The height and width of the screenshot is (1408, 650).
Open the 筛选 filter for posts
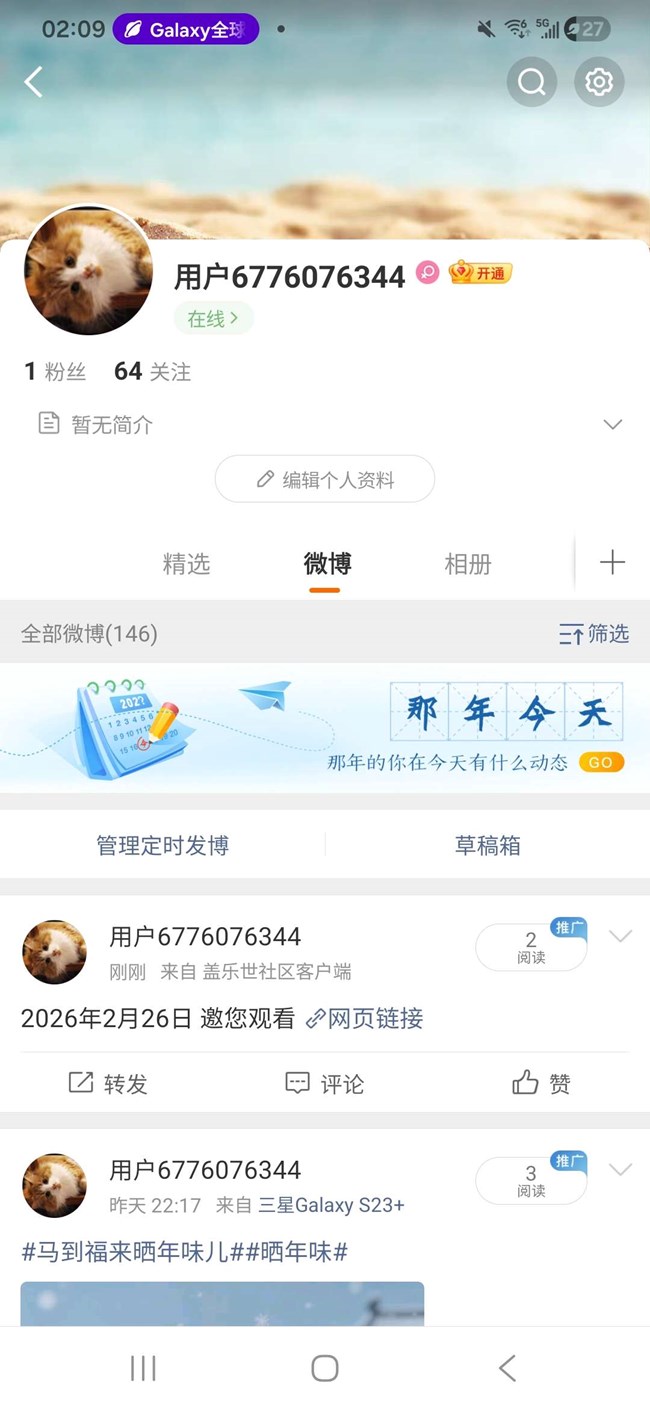tap(594, 633)
